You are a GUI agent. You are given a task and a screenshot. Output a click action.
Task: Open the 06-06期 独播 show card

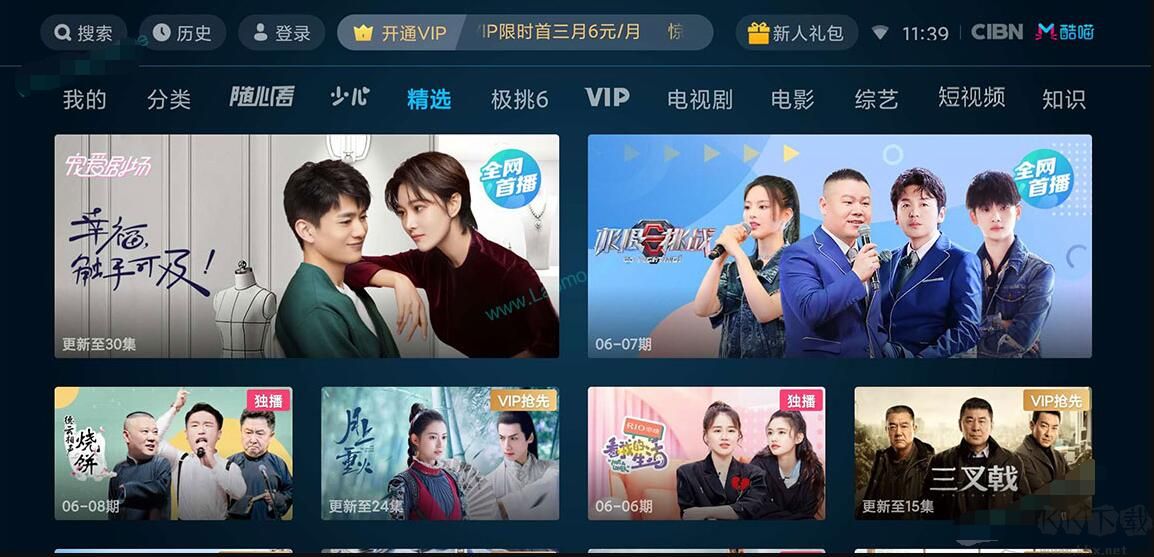tap(706, 453)
